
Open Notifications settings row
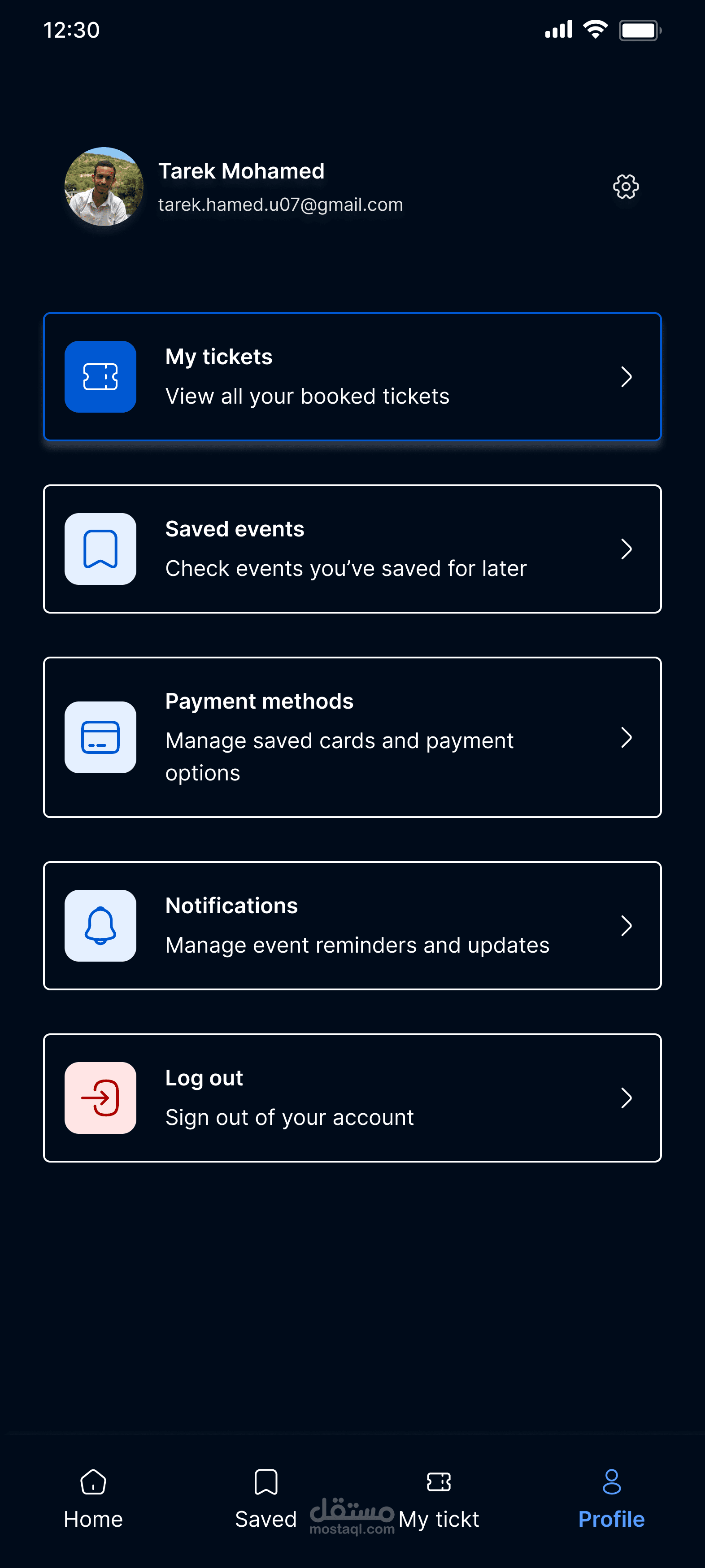352,926
